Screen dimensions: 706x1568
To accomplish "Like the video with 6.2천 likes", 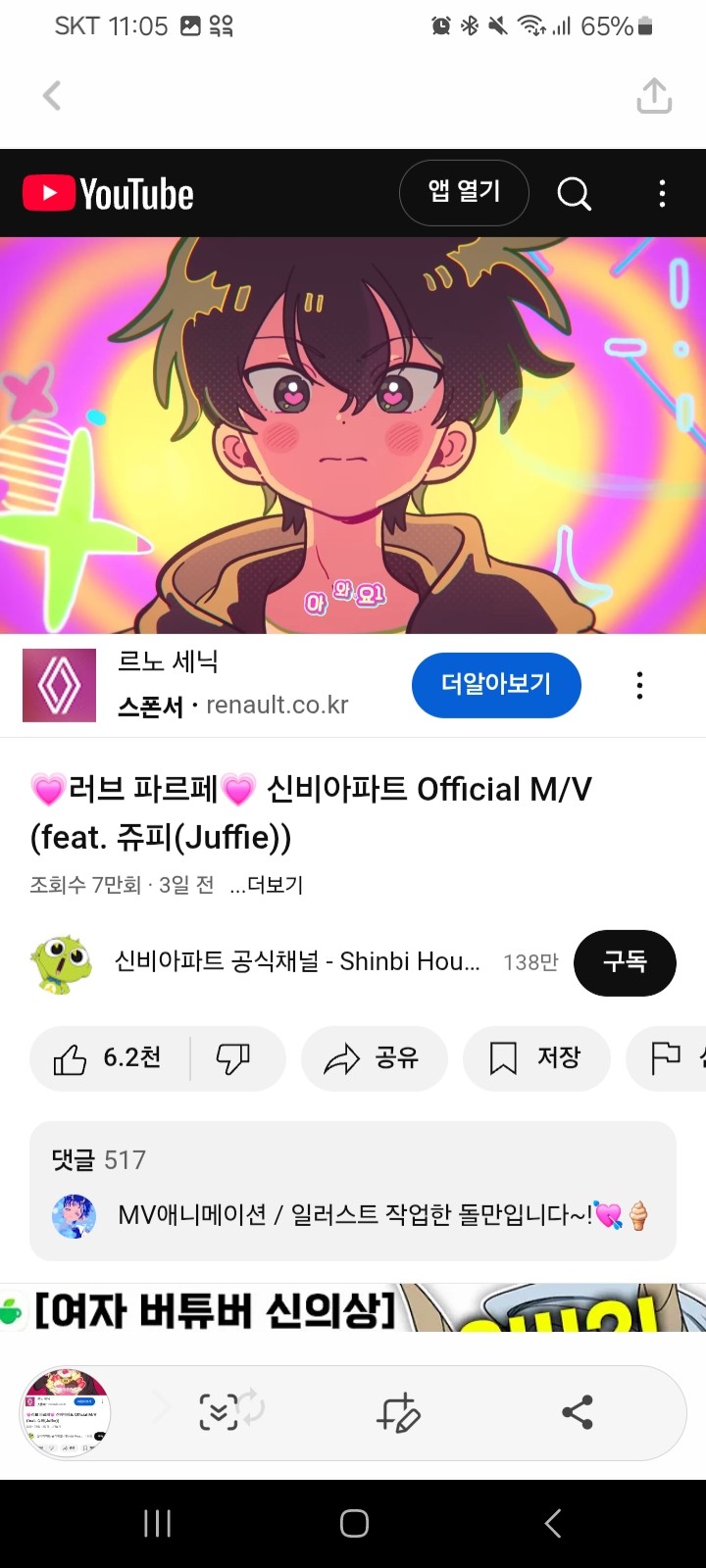I will click(x=108, y=1058).
